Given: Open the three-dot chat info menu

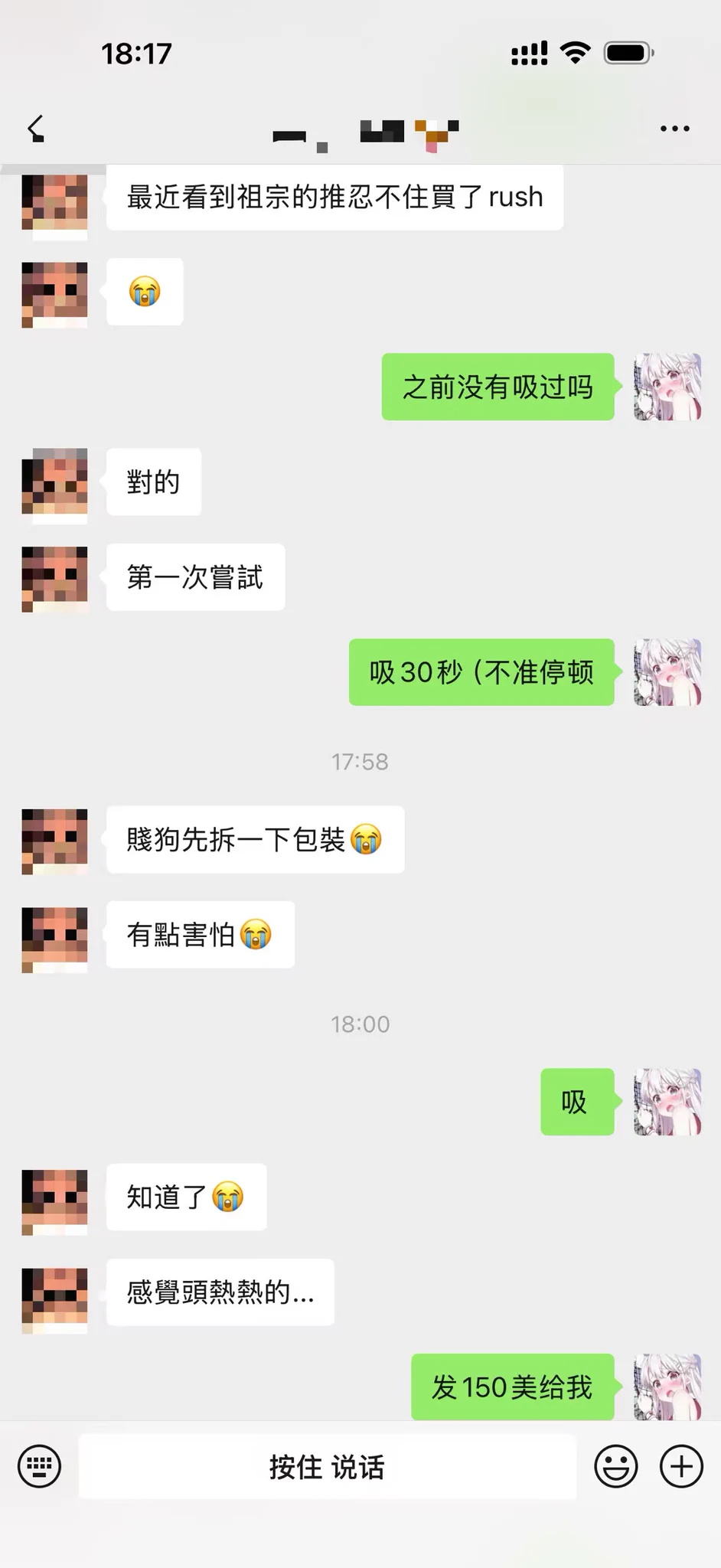Looking at the screenshot, I should 674,129.
